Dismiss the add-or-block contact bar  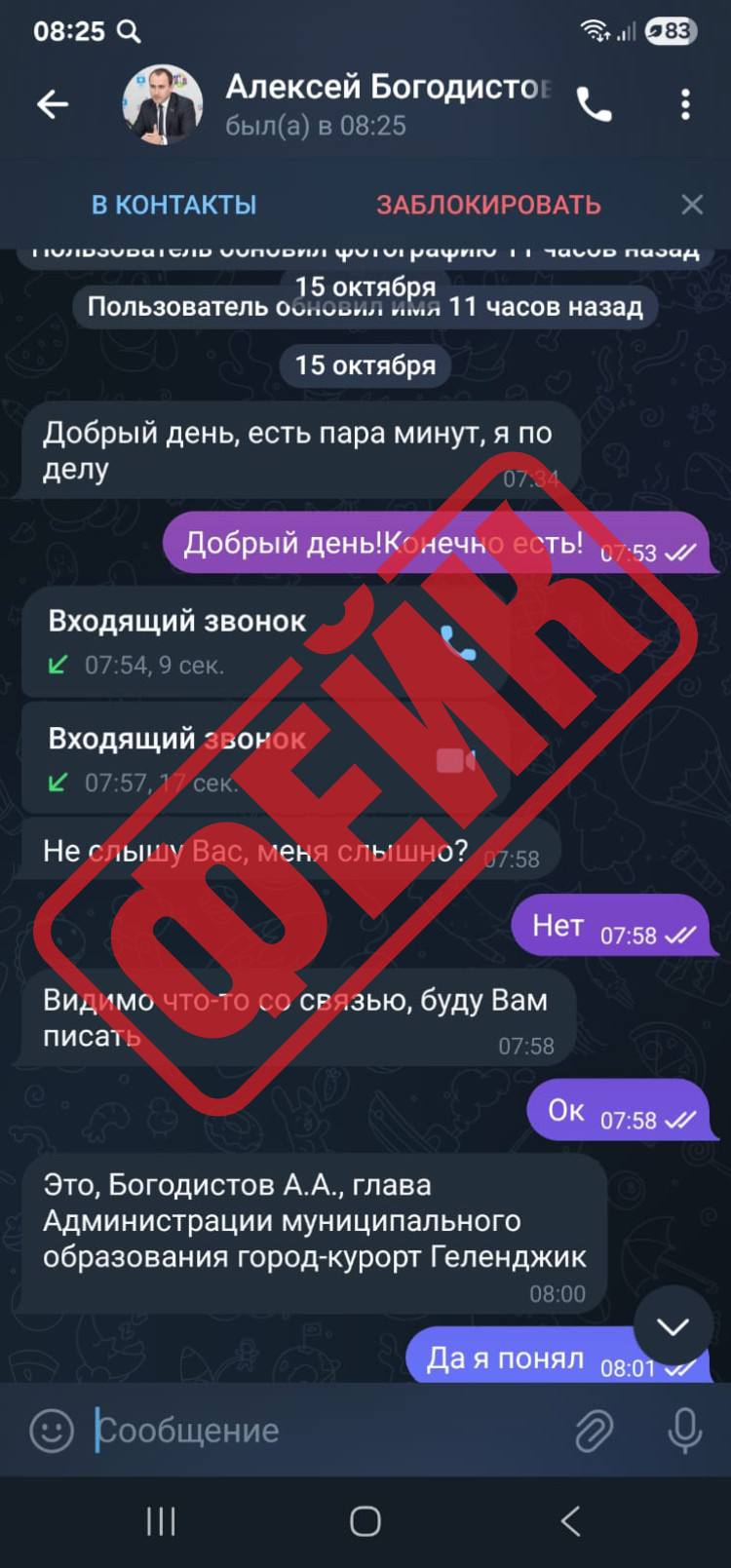click(x=692, y=205)
